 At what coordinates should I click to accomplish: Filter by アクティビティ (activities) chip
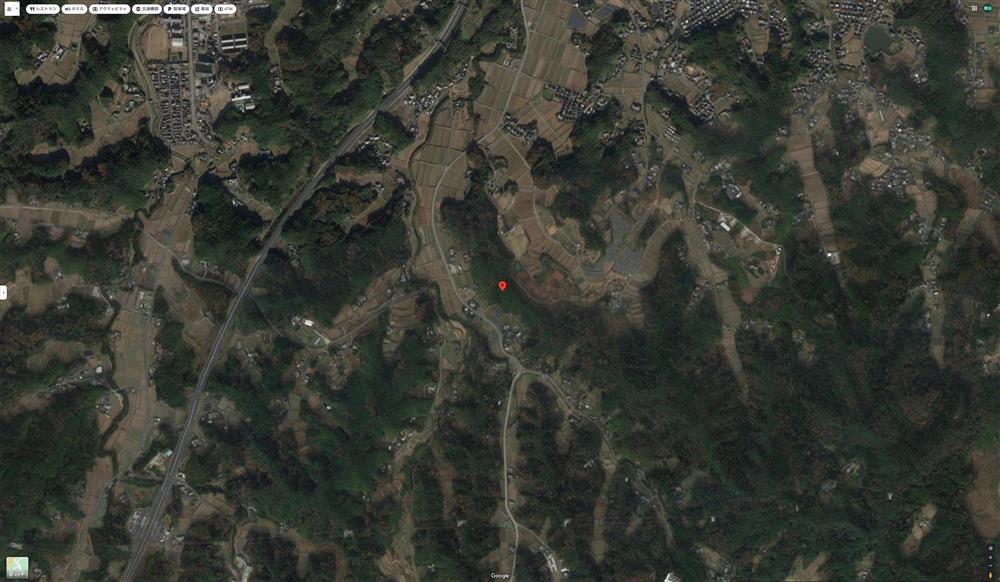coord(109,8)
